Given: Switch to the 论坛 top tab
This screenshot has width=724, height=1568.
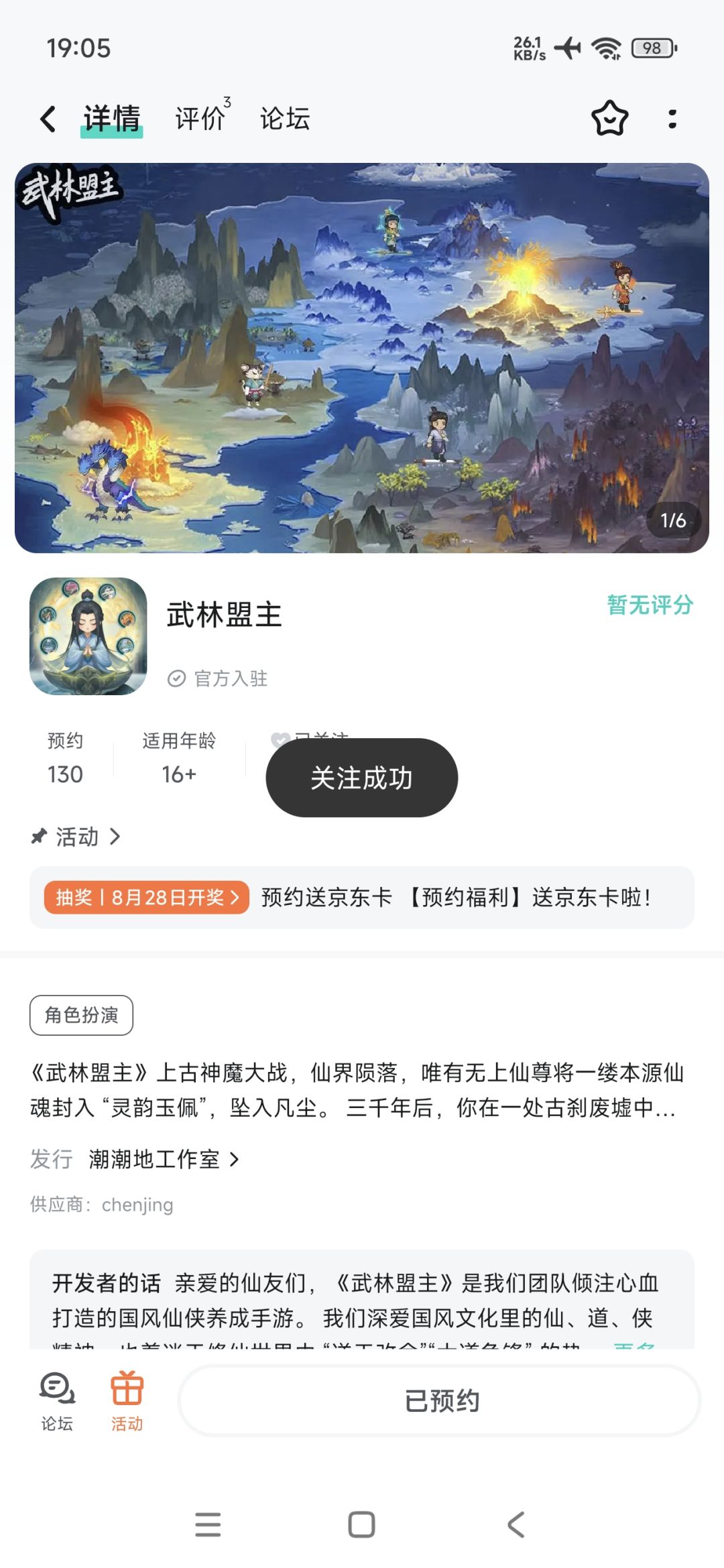Looking at the screenshot, I should (x=285, y=119).
